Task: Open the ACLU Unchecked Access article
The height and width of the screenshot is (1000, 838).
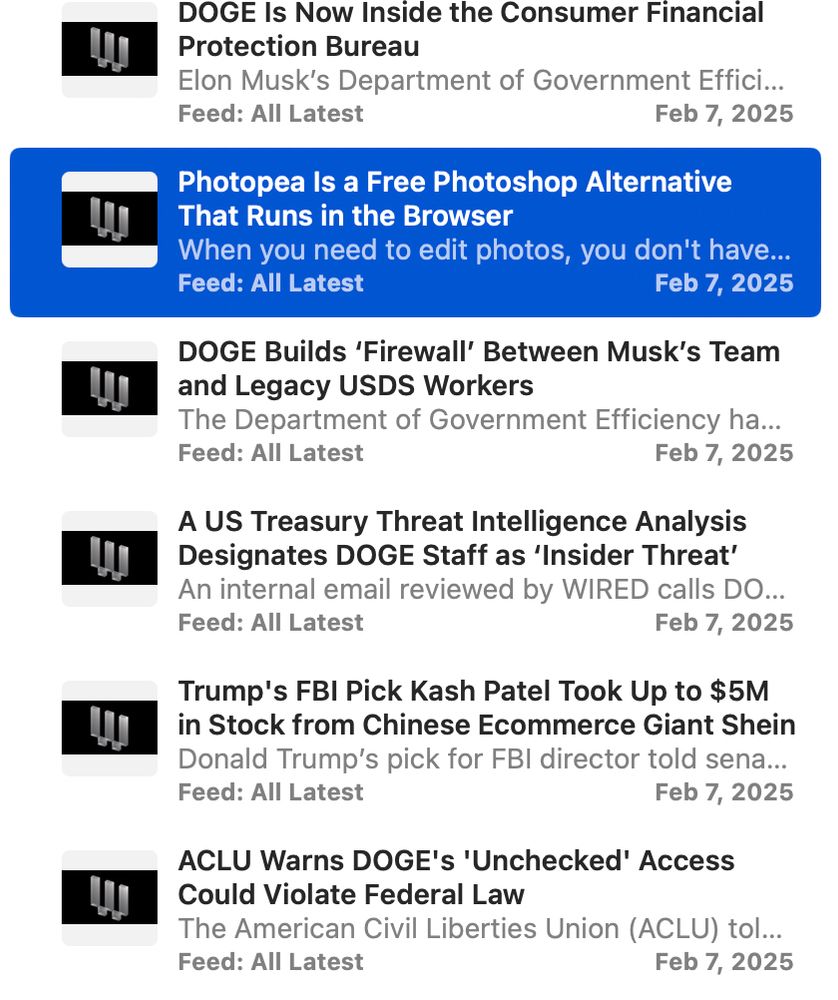Action: point(455,877)
